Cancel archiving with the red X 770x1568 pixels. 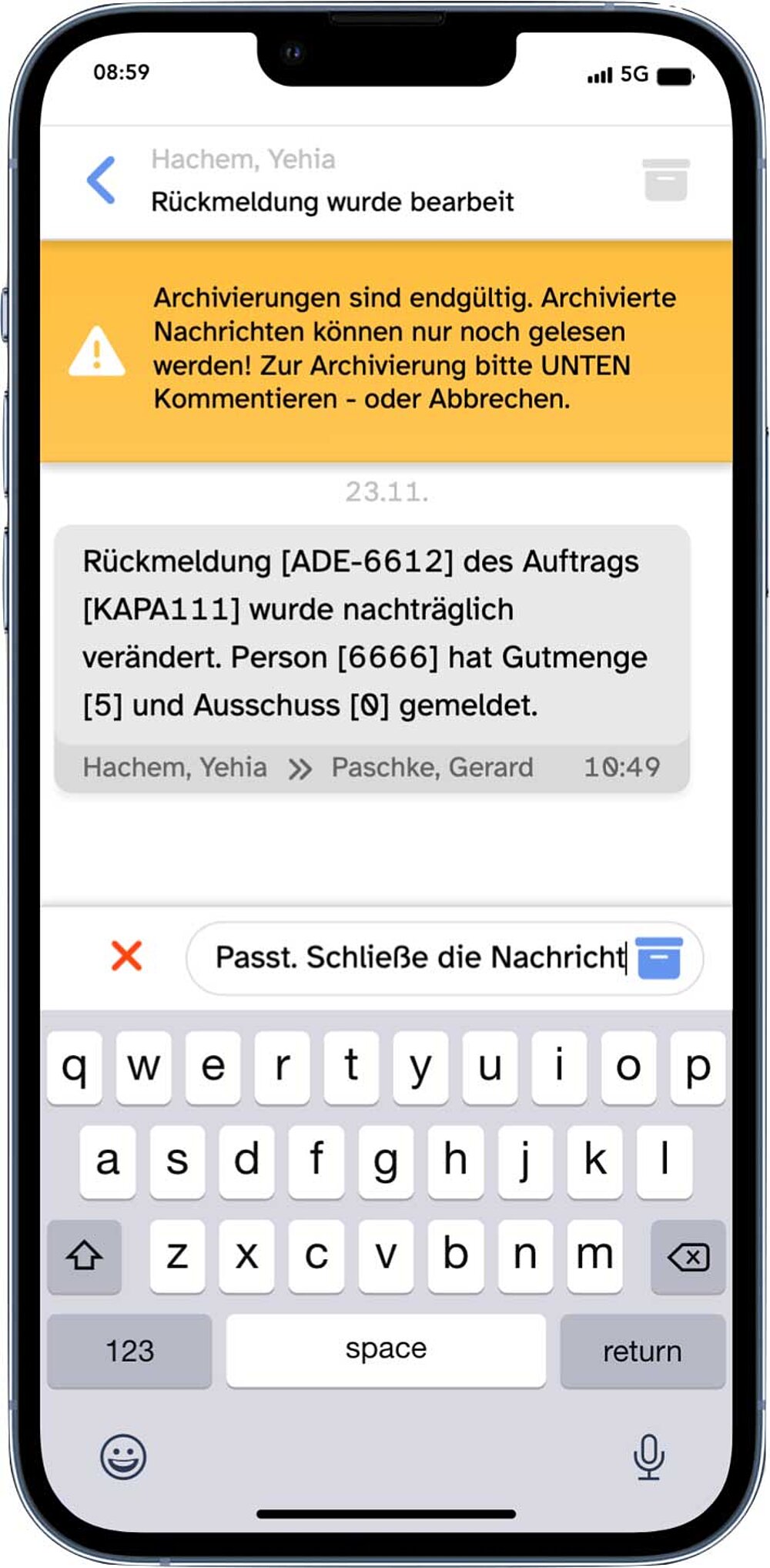click(x=126, y=956)
